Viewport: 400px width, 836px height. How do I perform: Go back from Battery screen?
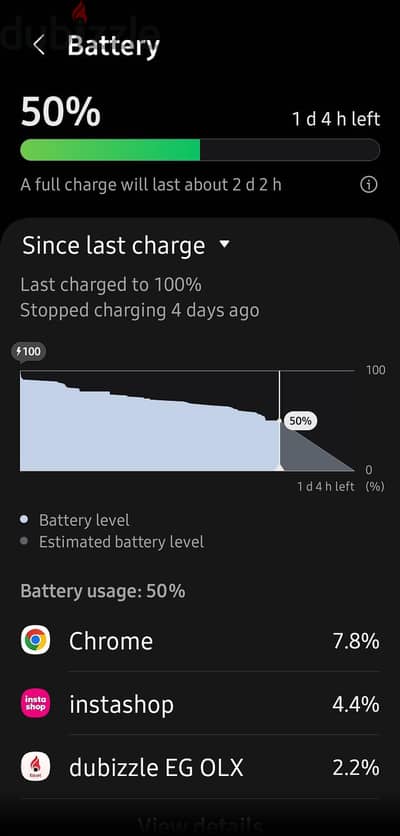tap(39, 46)
